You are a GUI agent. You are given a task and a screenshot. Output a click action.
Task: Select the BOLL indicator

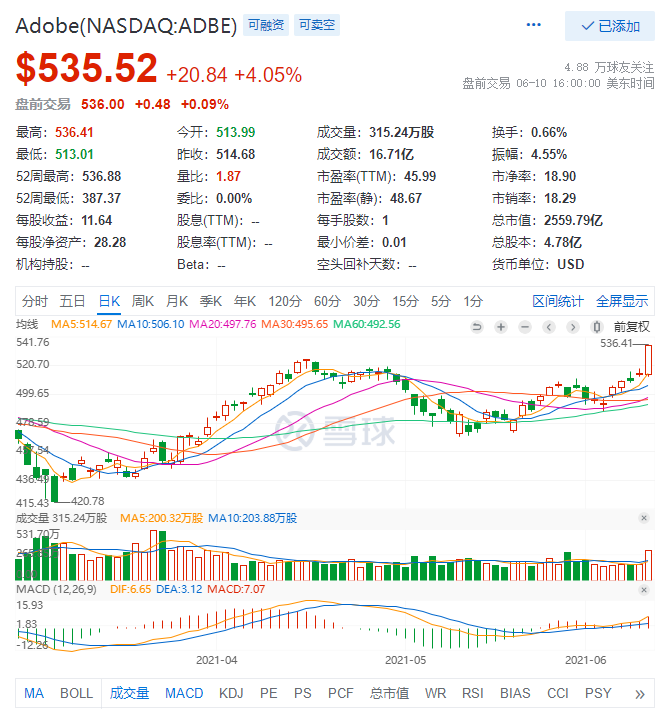tap(76, 693)
